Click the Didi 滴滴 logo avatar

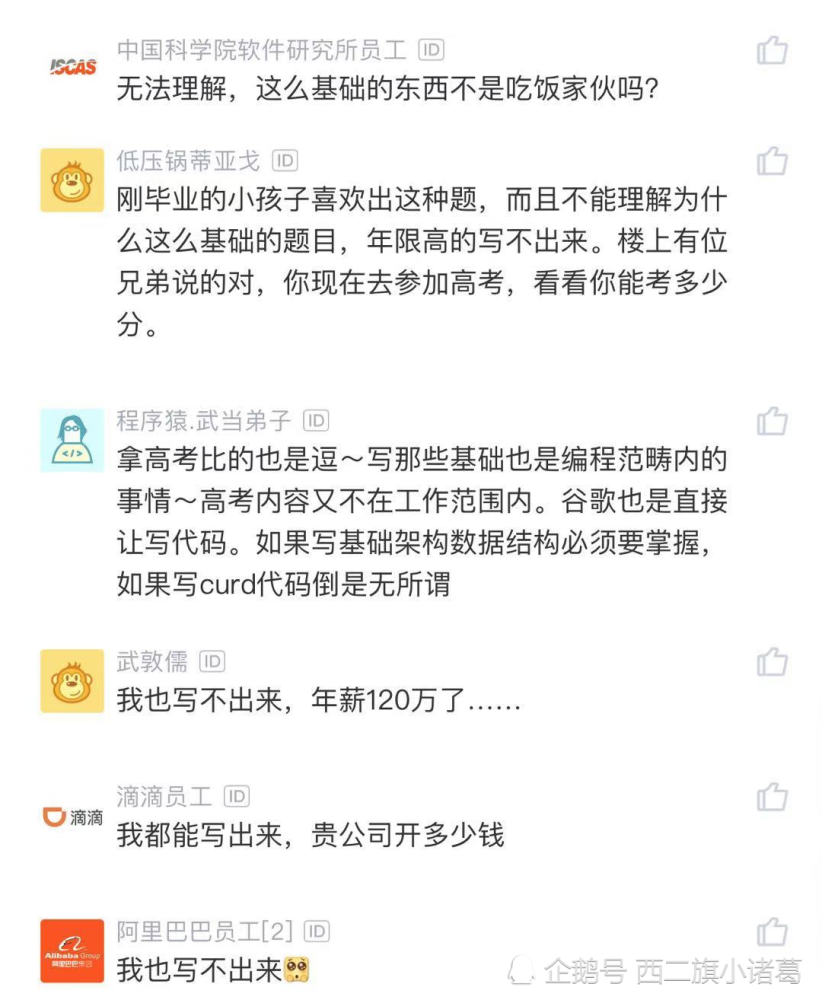click(71, 815)
